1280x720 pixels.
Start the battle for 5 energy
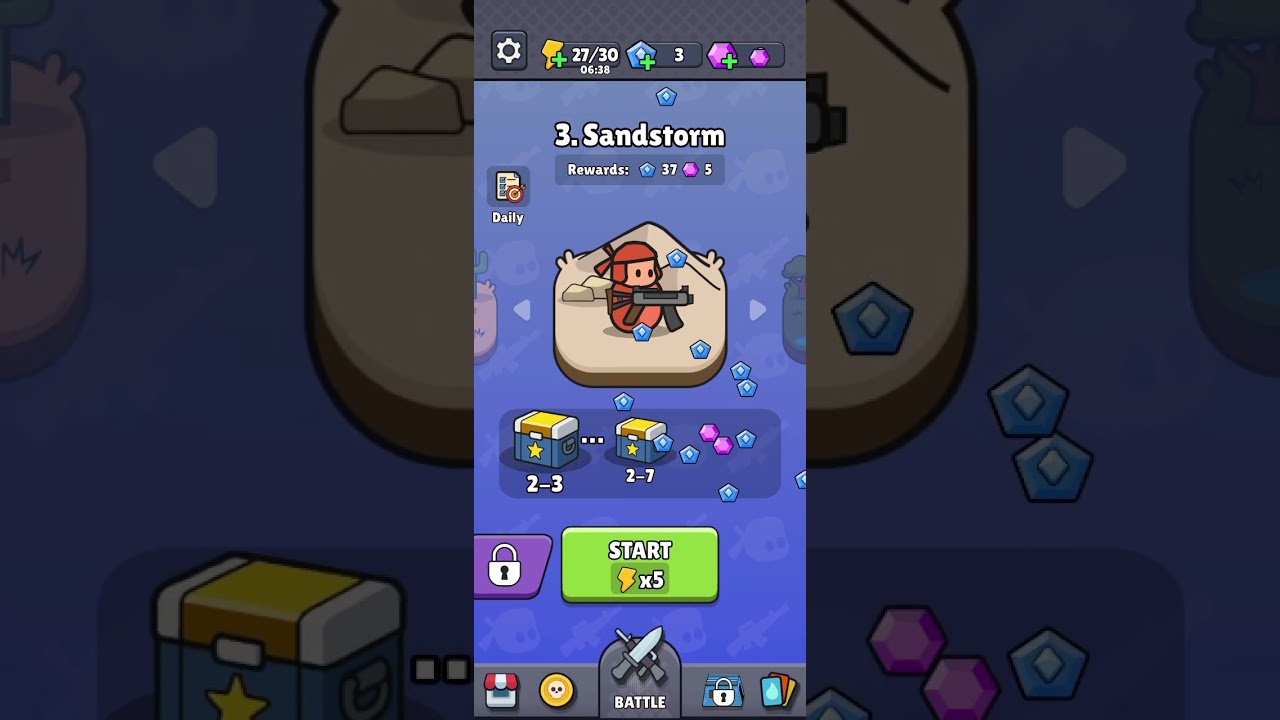click(x=640, y=565)
